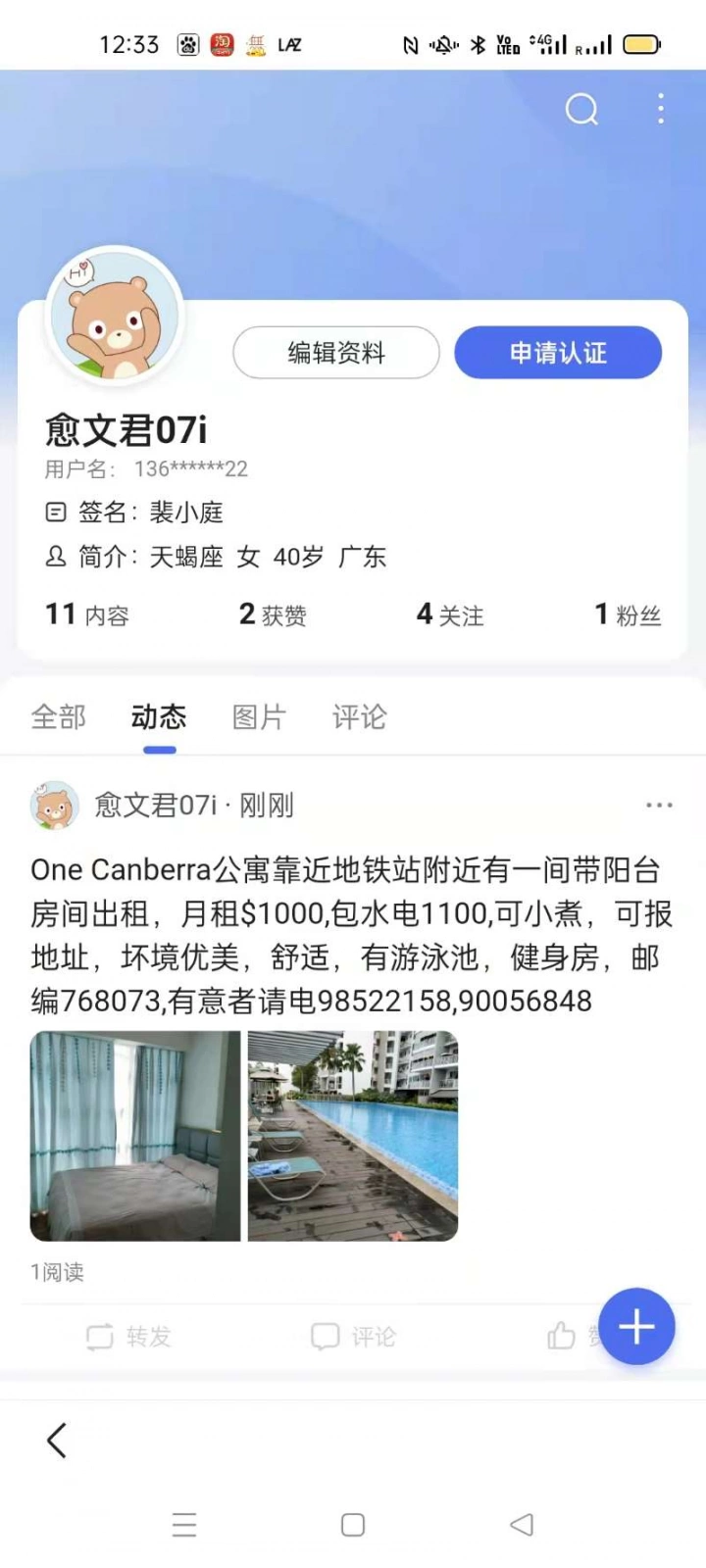Image resolution: width=706 pixels, height=1568 pixels.
Task: Apply for verification via 申请认证
Action: coord(558,353)
